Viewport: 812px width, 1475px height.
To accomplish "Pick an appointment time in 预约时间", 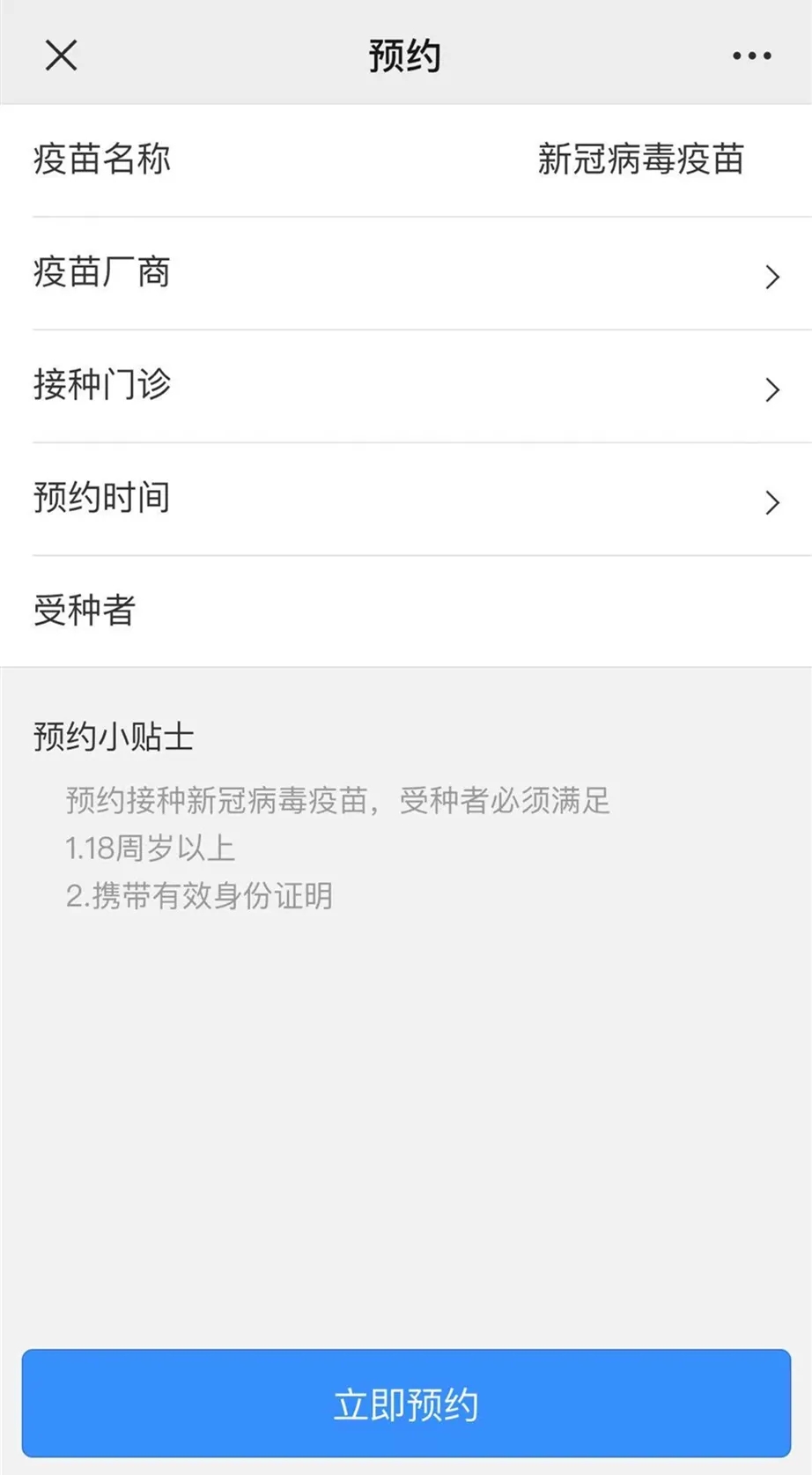I will coord(405,500).
